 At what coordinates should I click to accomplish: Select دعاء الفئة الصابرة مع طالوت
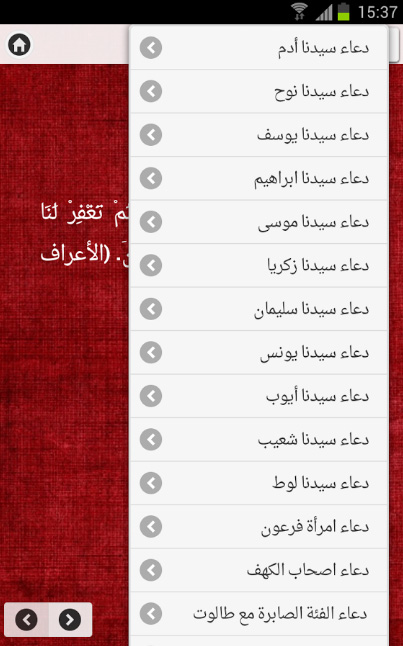pos(259,614)
